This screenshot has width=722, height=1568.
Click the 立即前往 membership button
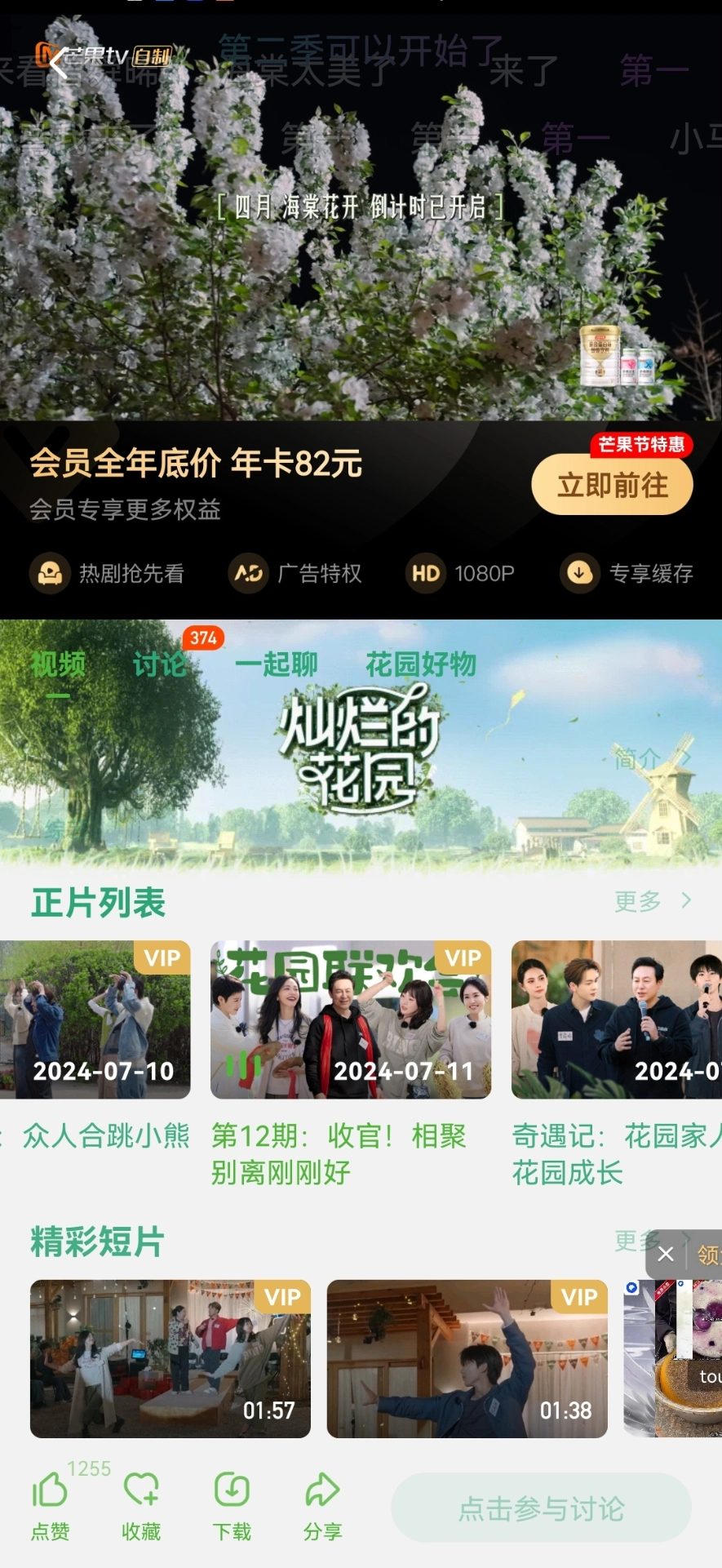[x=612, y=483]
